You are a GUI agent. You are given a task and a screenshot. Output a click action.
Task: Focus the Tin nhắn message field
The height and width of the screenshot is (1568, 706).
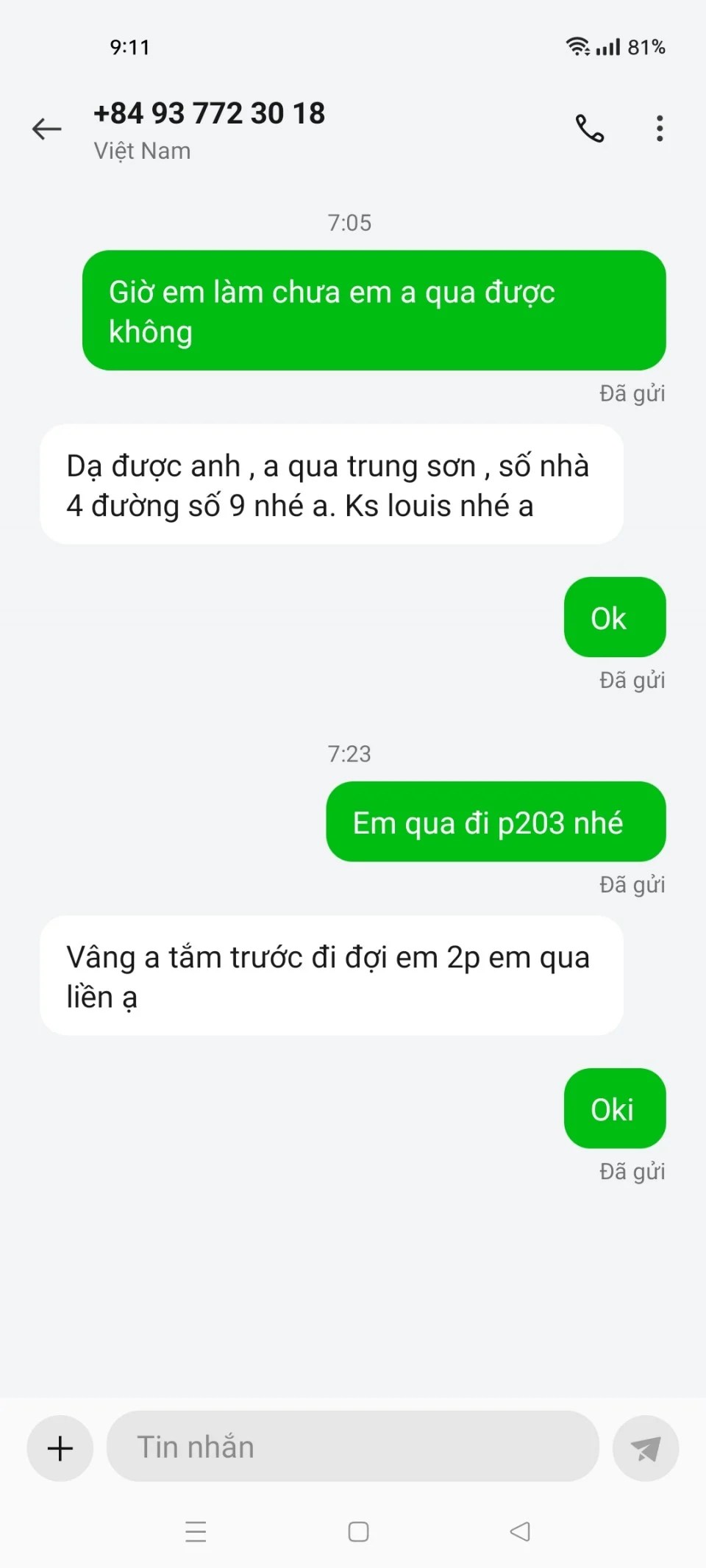click(x=353, y=1447)
